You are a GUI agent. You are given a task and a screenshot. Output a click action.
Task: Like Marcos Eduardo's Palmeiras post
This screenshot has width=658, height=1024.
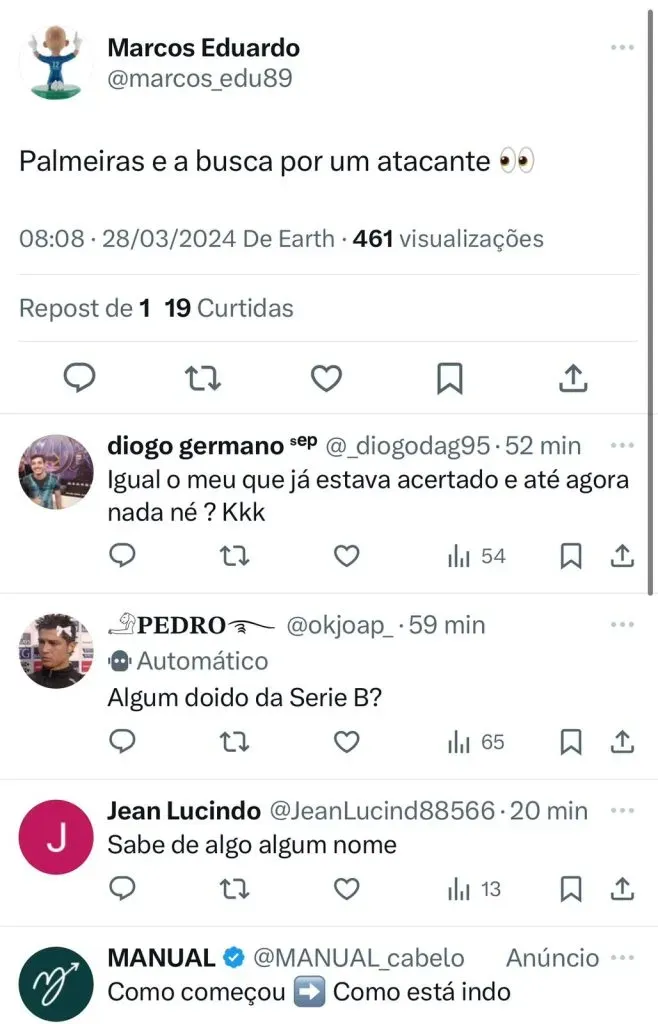click(x=326, y=378)
